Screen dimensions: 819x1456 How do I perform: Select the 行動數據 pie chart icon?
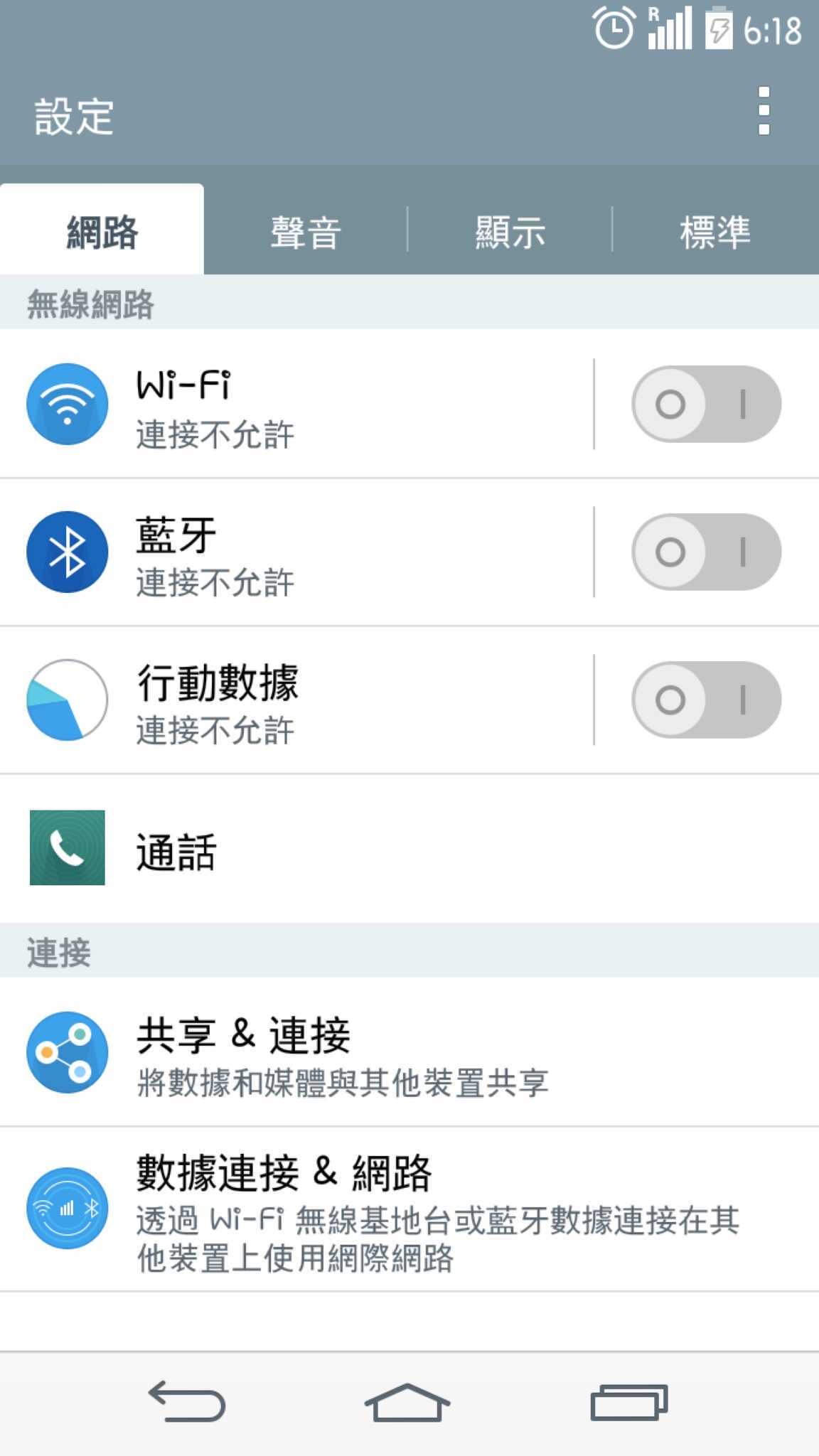tap(68, 700)
